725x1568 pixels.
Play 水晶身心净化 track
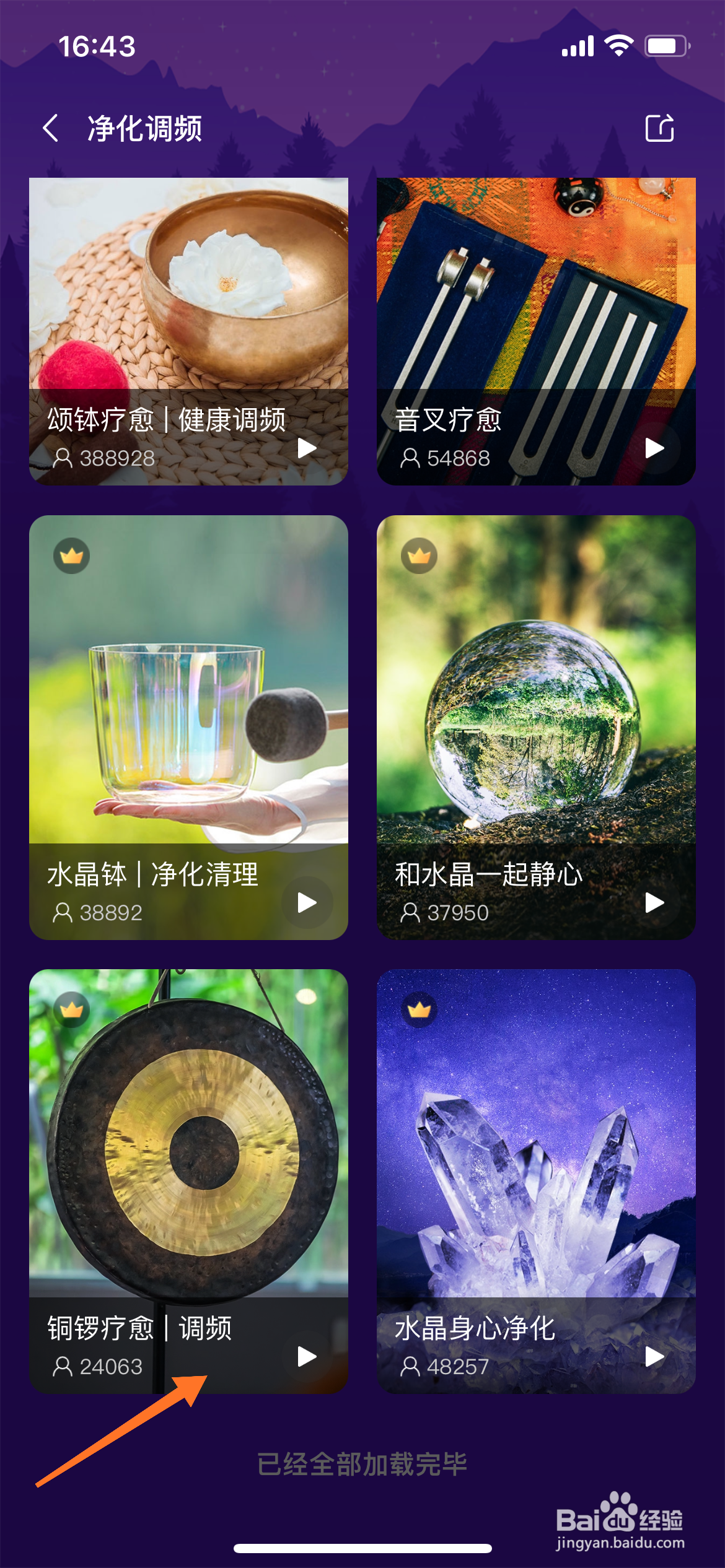655,1356
